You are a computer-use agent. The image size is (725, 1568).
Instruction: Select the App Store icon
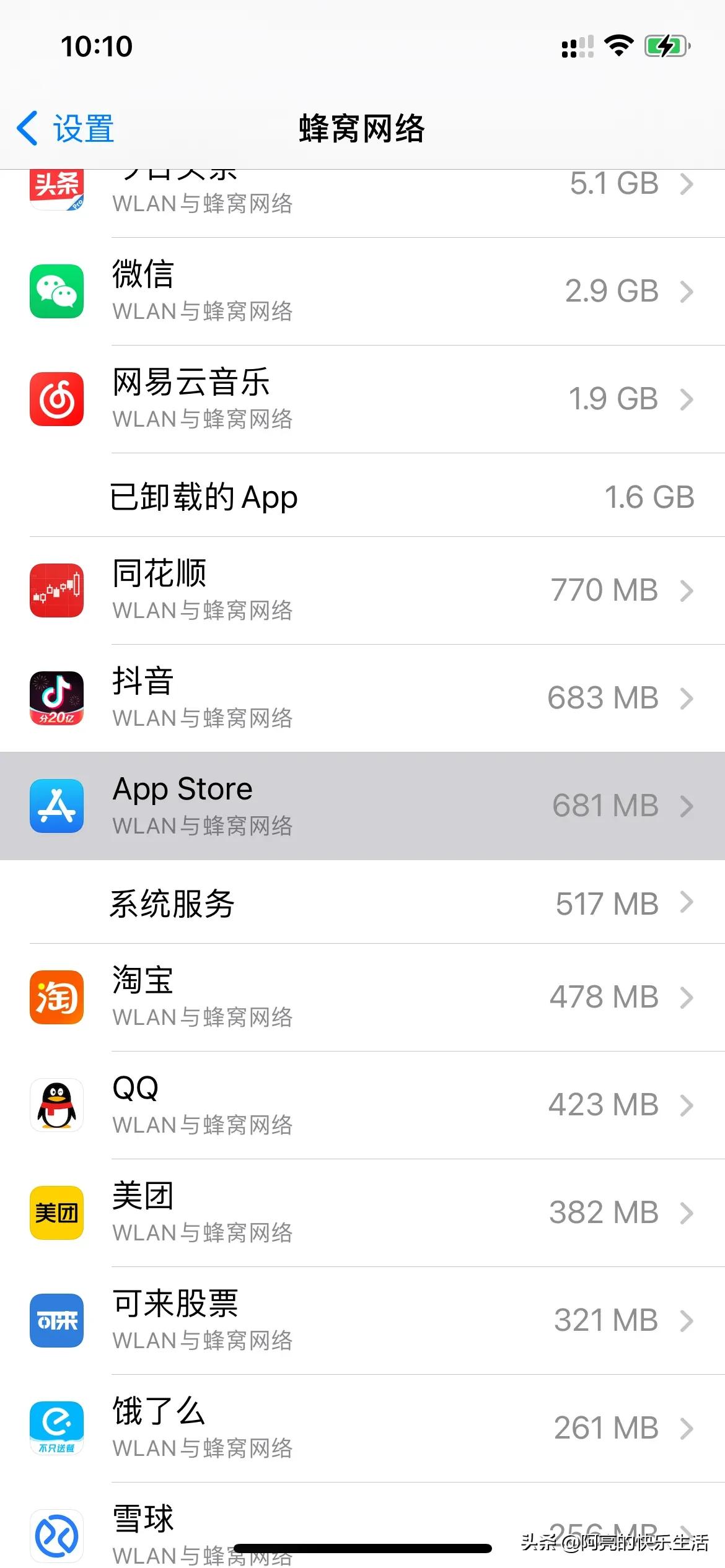[x=56, y=806]
